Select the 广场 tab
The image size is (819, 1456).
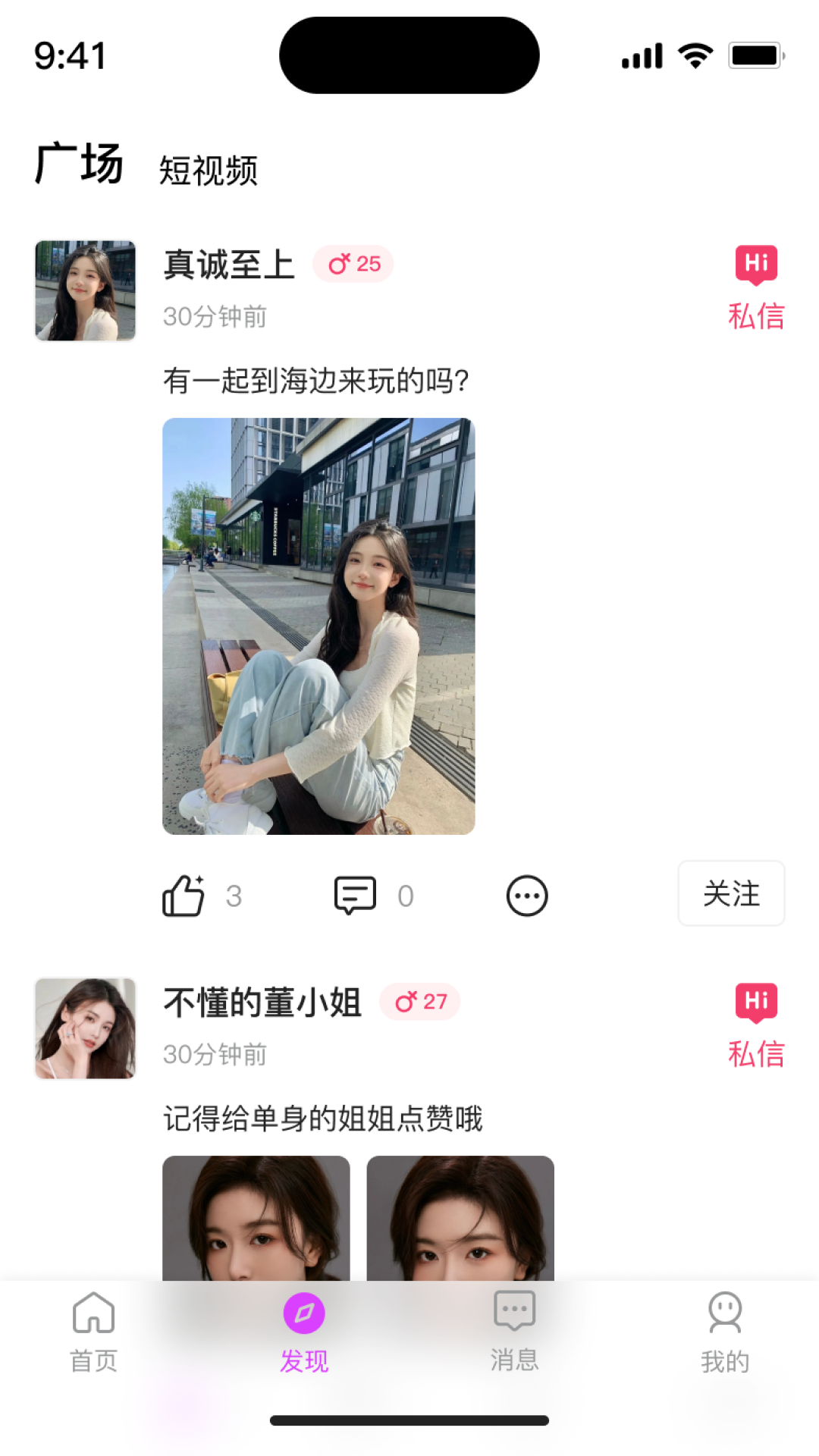(77, 163)
